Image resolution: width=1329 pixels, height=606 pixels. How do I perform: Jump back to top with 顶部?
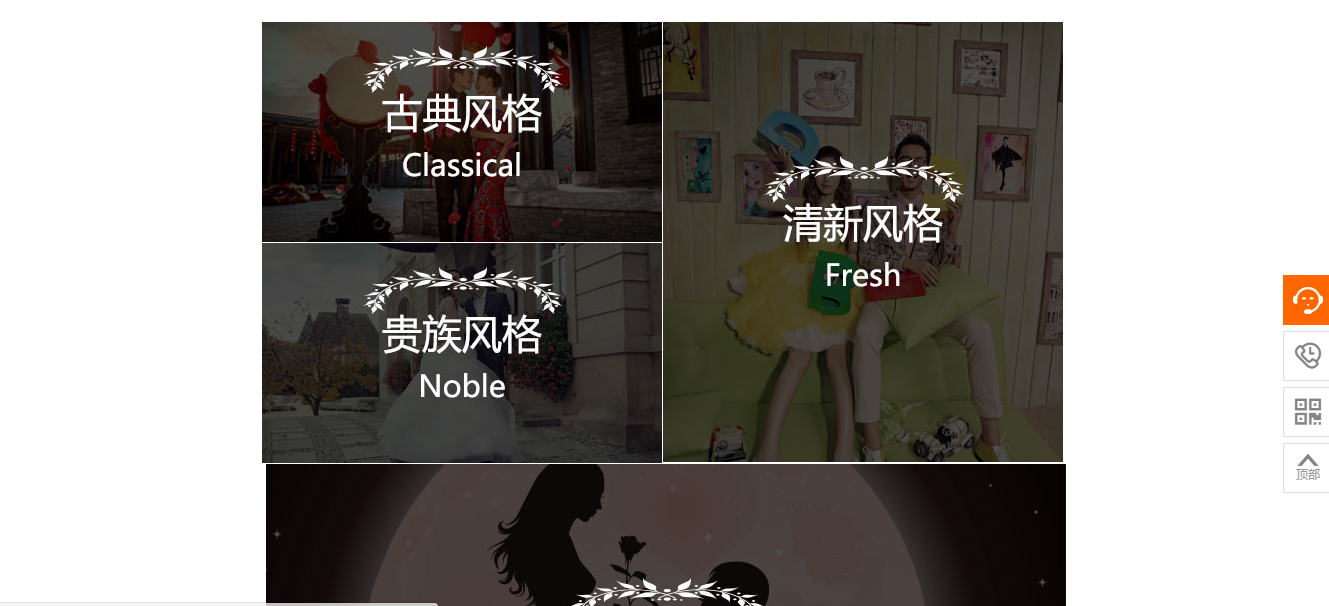point(1306,468)
